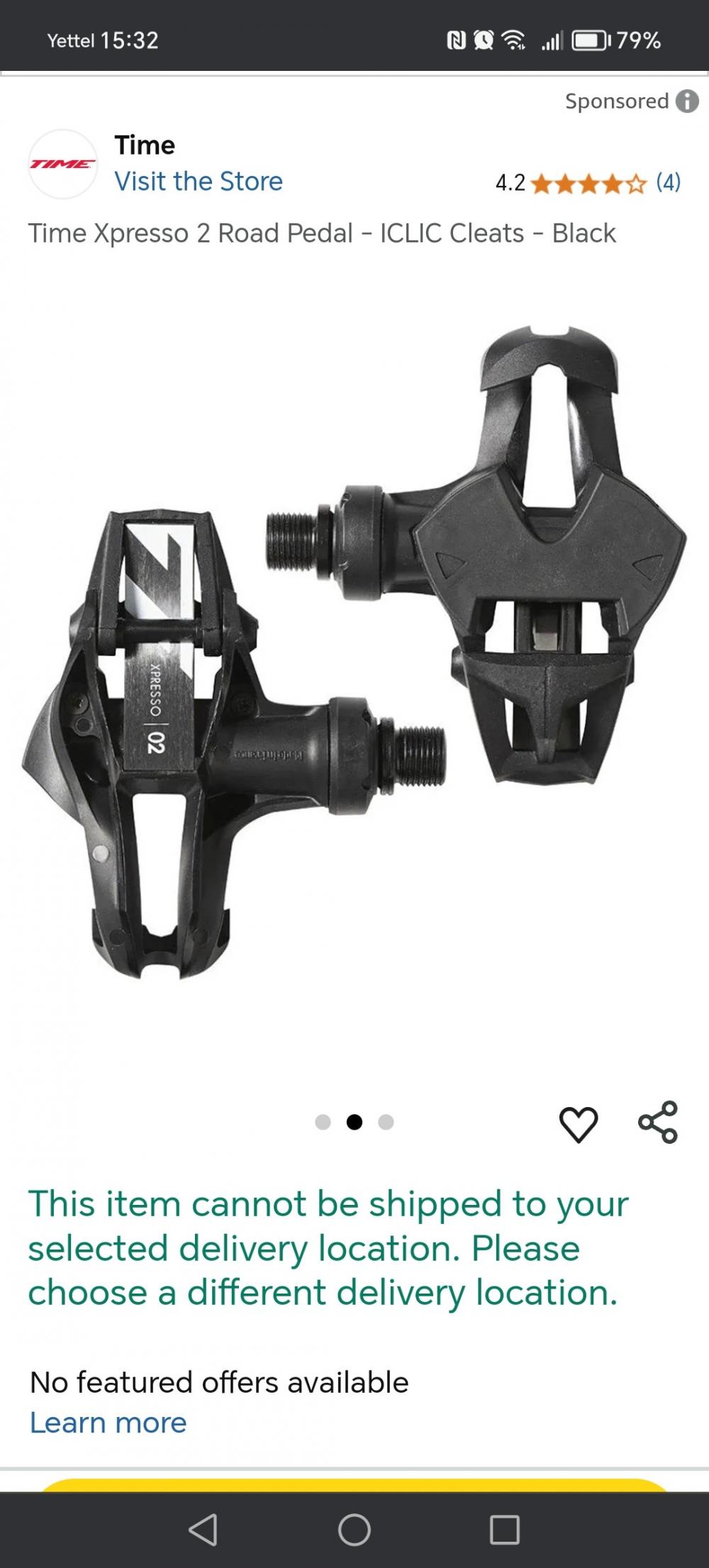Select the first image page dot
The height and width of the screenshot is (1568, 709).
click(x=323, y=1122)
